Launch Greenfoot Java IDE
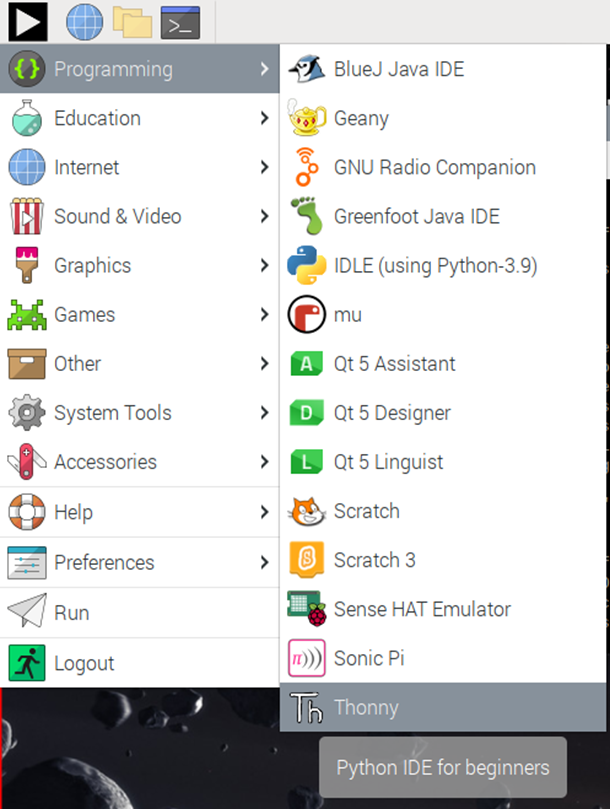610x809 pixels. point(416,216)
